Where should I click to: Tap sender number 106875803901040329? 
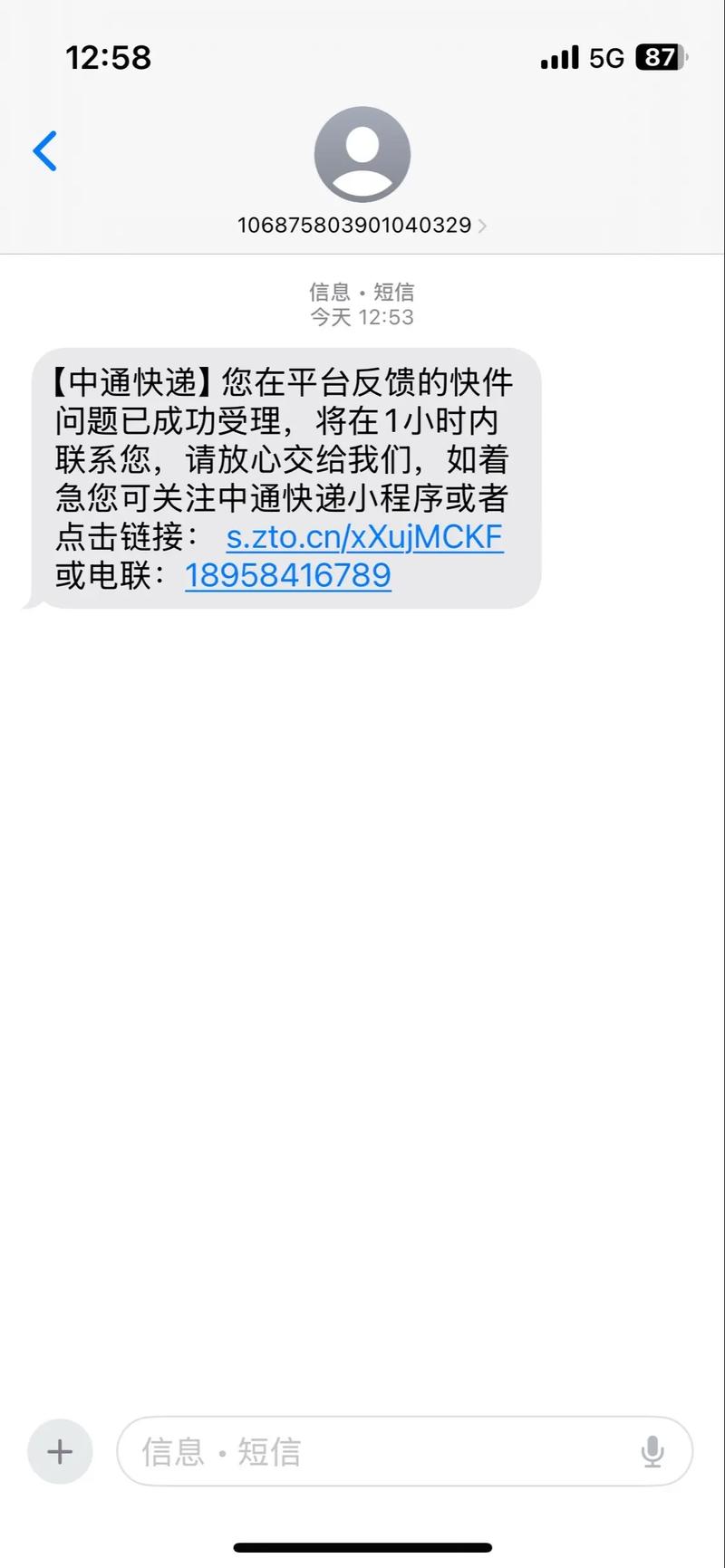[x=354, y=226]
